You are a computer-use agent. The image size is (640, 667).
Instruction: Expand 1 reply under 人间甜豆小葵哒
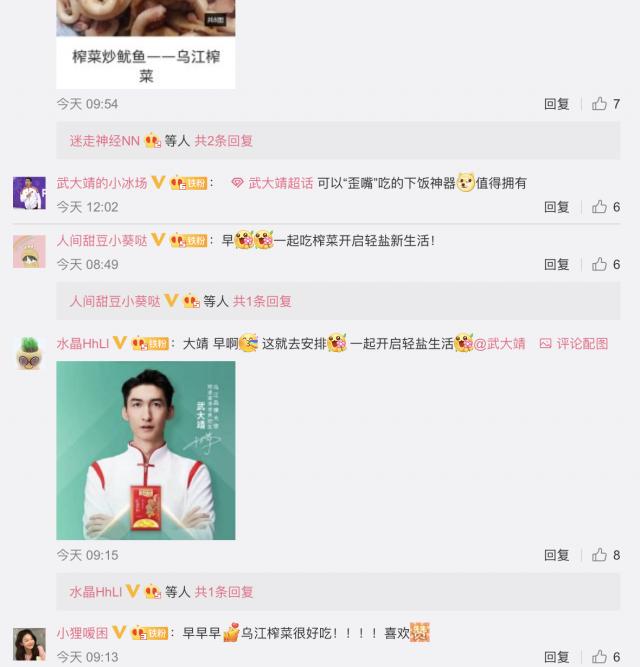pos(262,301)
